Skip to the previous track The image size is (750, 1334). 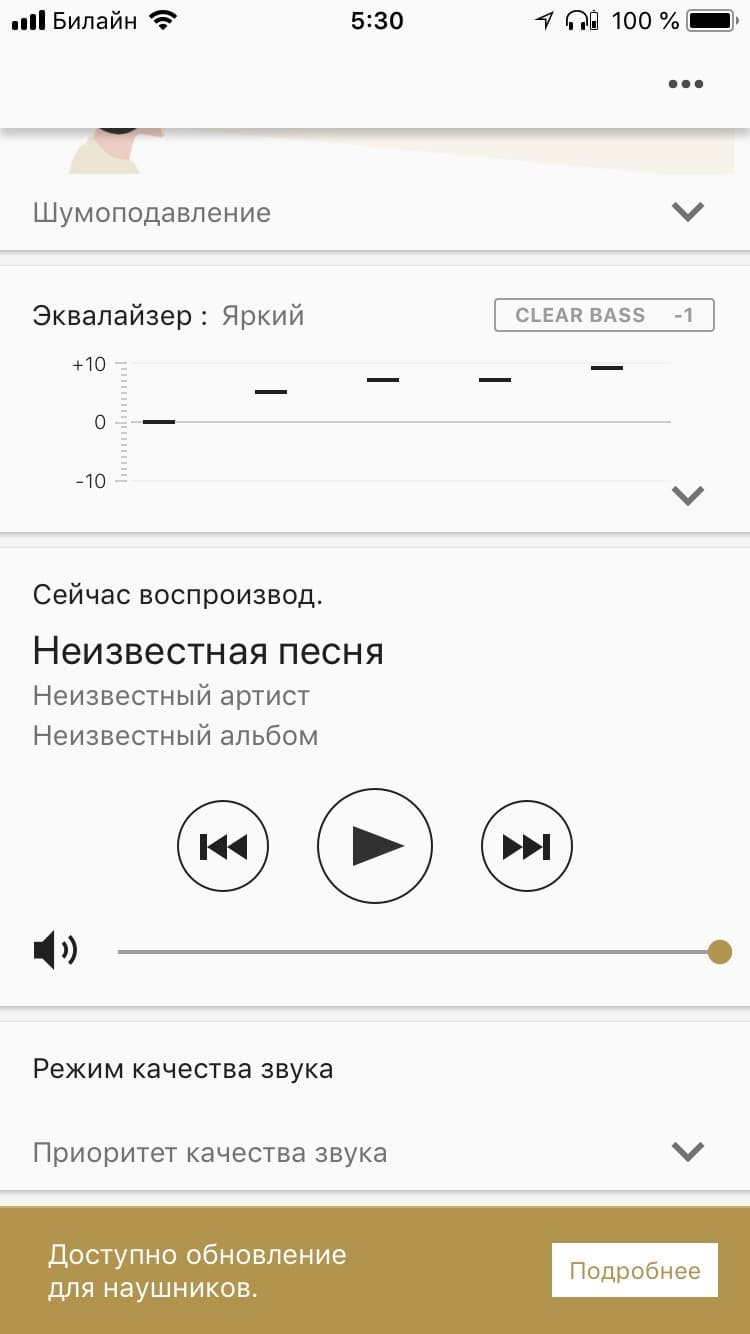(223, 847)
